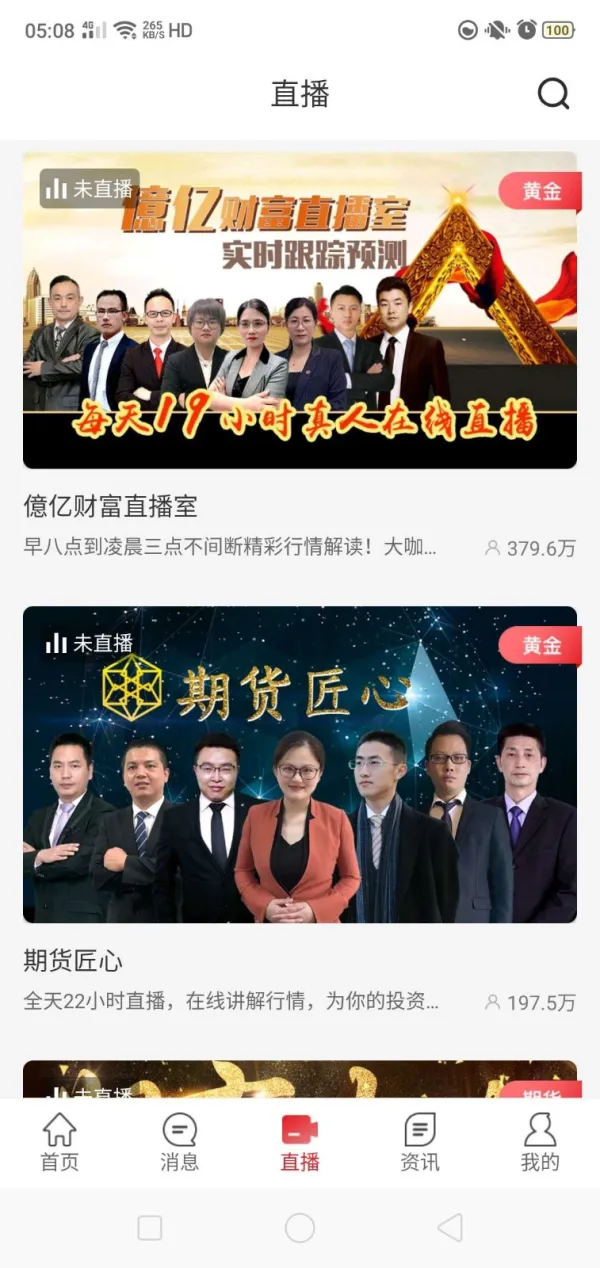Open the search icon in the header
Image resolution: width=600 pixels, height=1268 pixels.
pos(553,94)
